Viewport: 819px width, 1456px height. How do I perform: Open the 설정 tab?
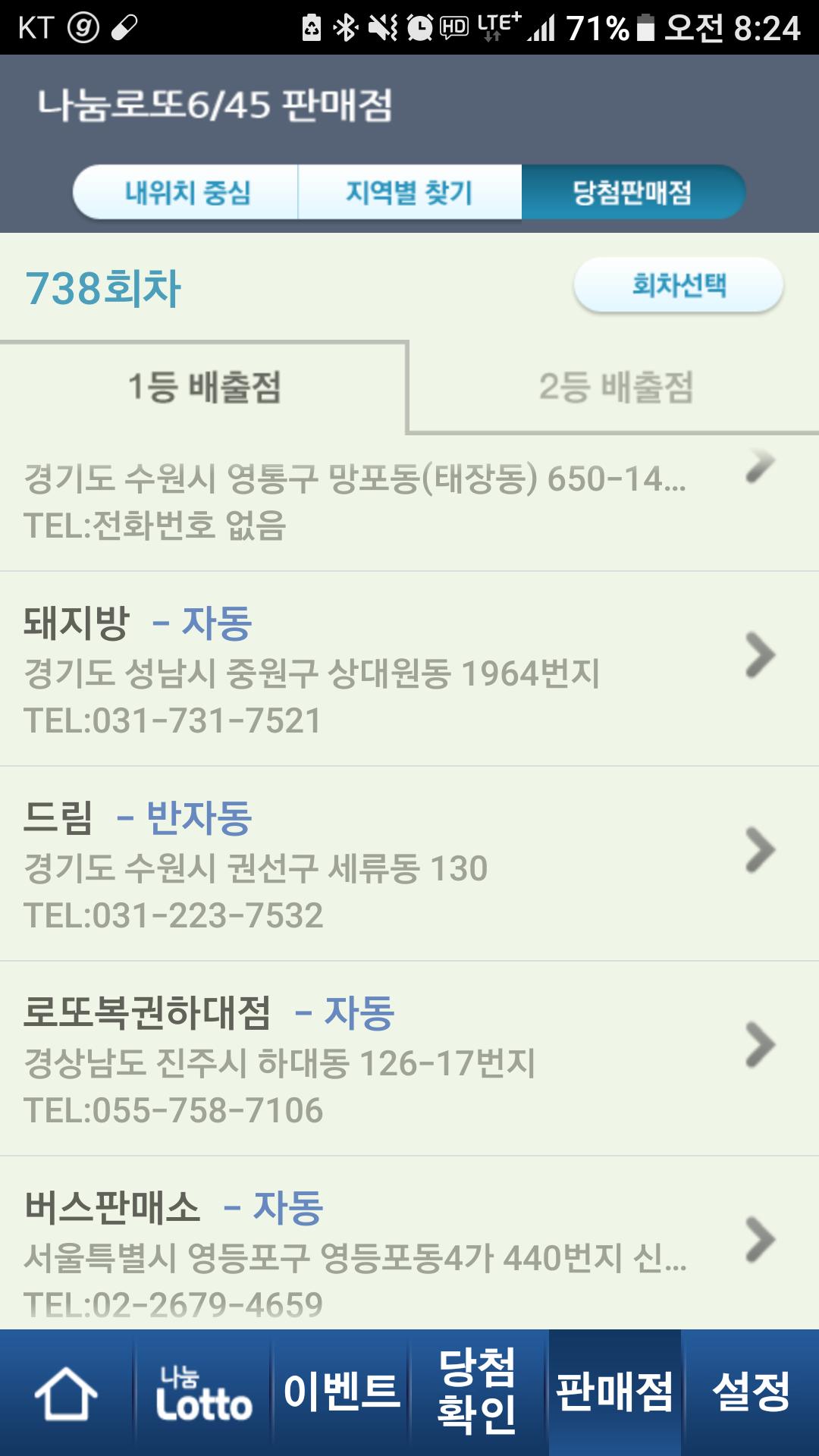[751, 1393]
